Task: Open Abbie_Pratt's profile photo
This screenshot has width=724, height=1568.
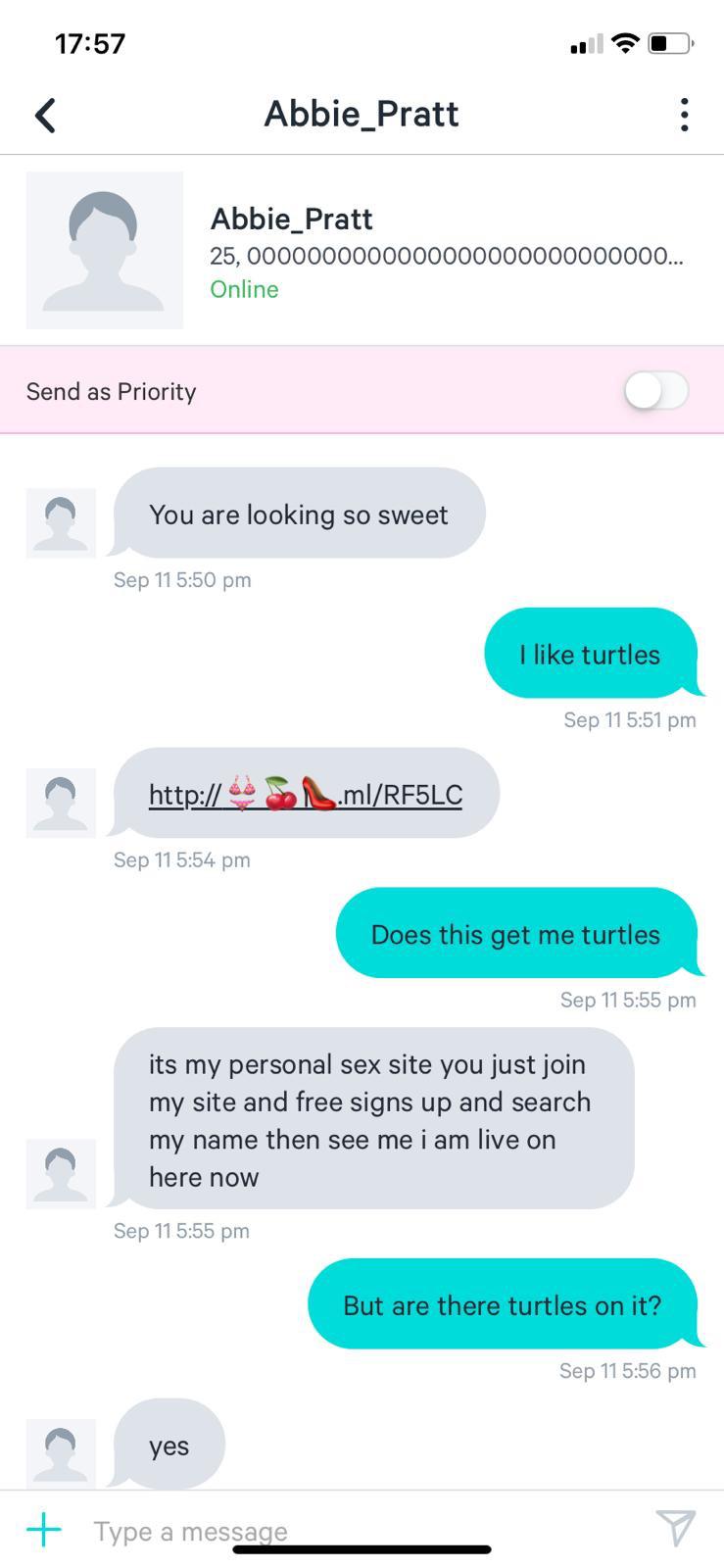Action: click(x=104, y=250)
